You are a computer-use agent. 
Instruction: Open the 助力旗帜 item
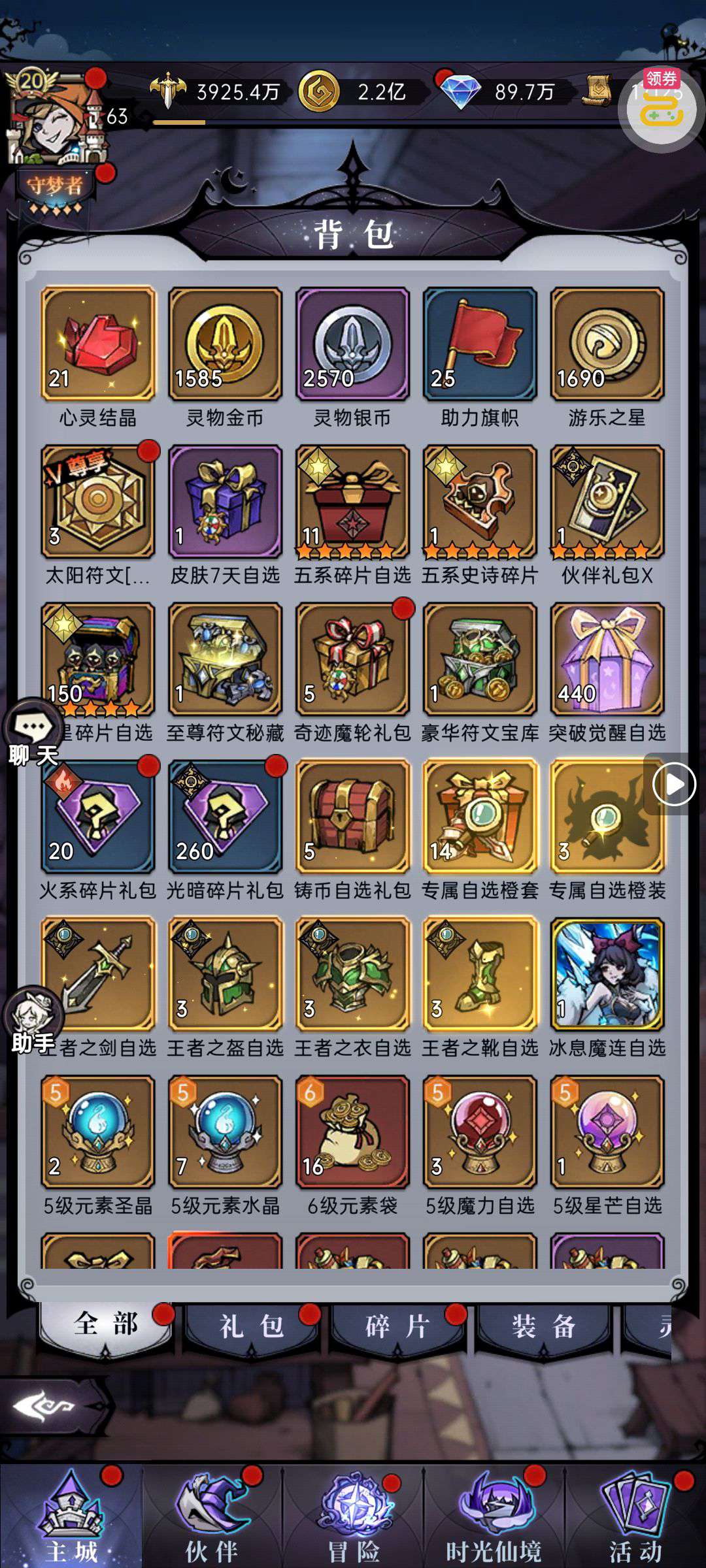pyautogui.click(x=480, y=343)
